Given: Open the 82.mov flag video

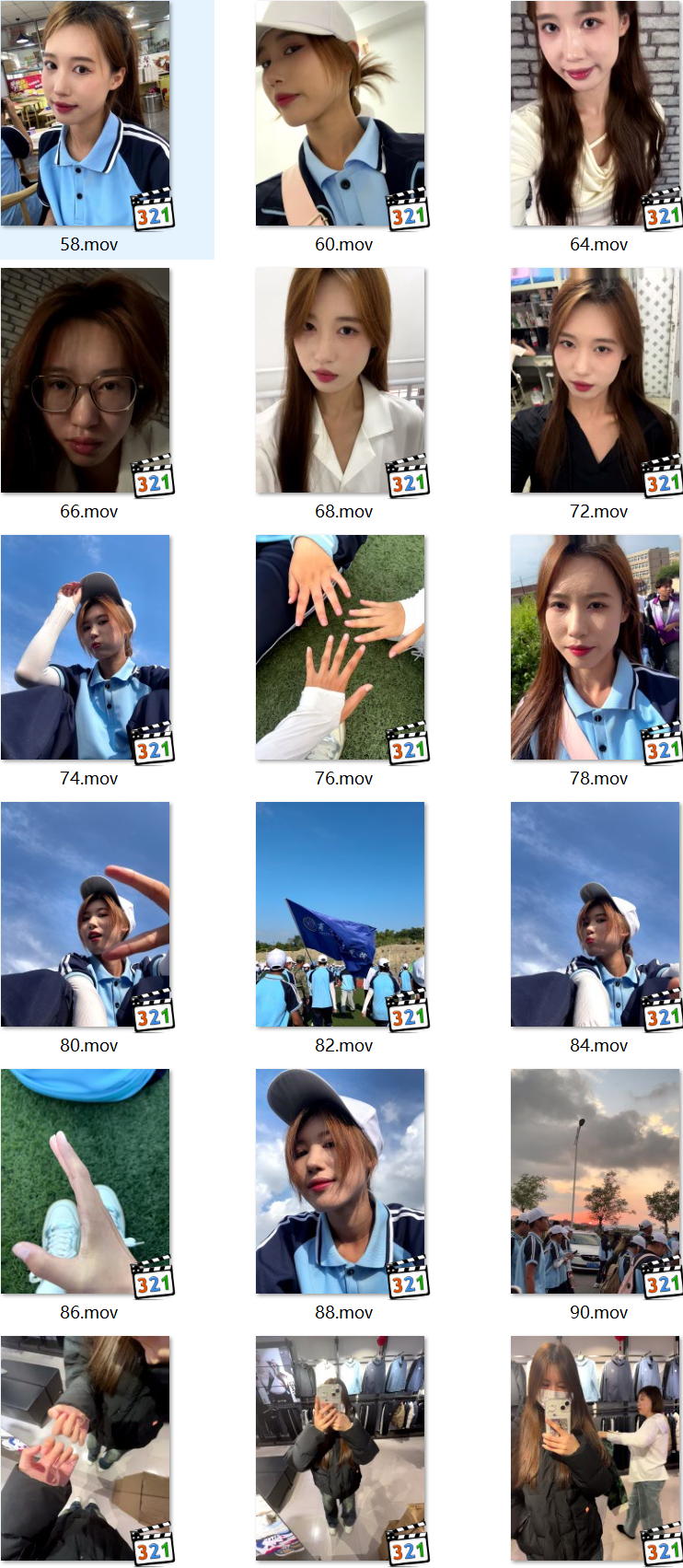Looking at the screenshot, I should 340,914.
